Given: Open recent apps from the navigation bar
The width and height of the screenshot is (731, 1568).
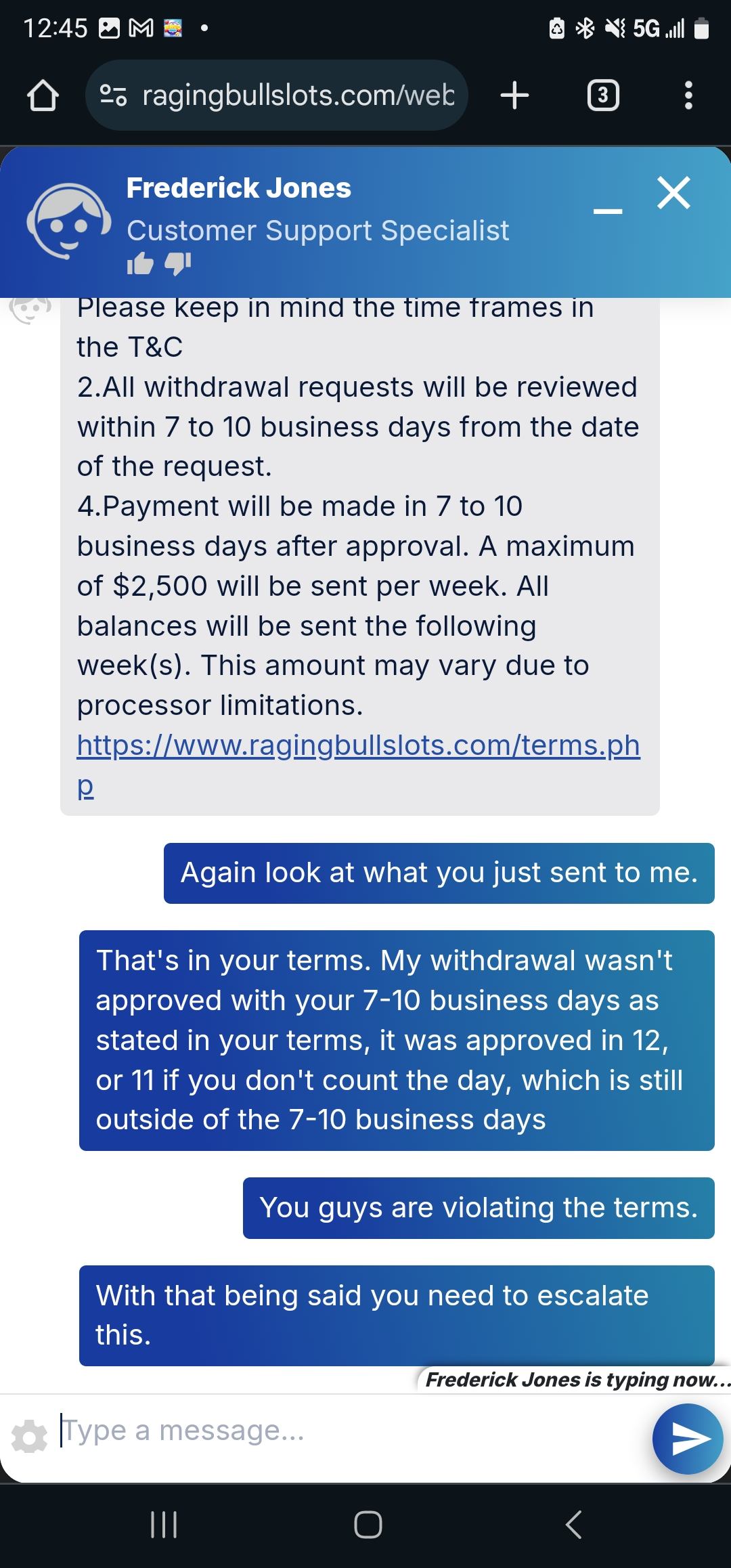Looking at the screenshot, I should (x=163, y=1524).
